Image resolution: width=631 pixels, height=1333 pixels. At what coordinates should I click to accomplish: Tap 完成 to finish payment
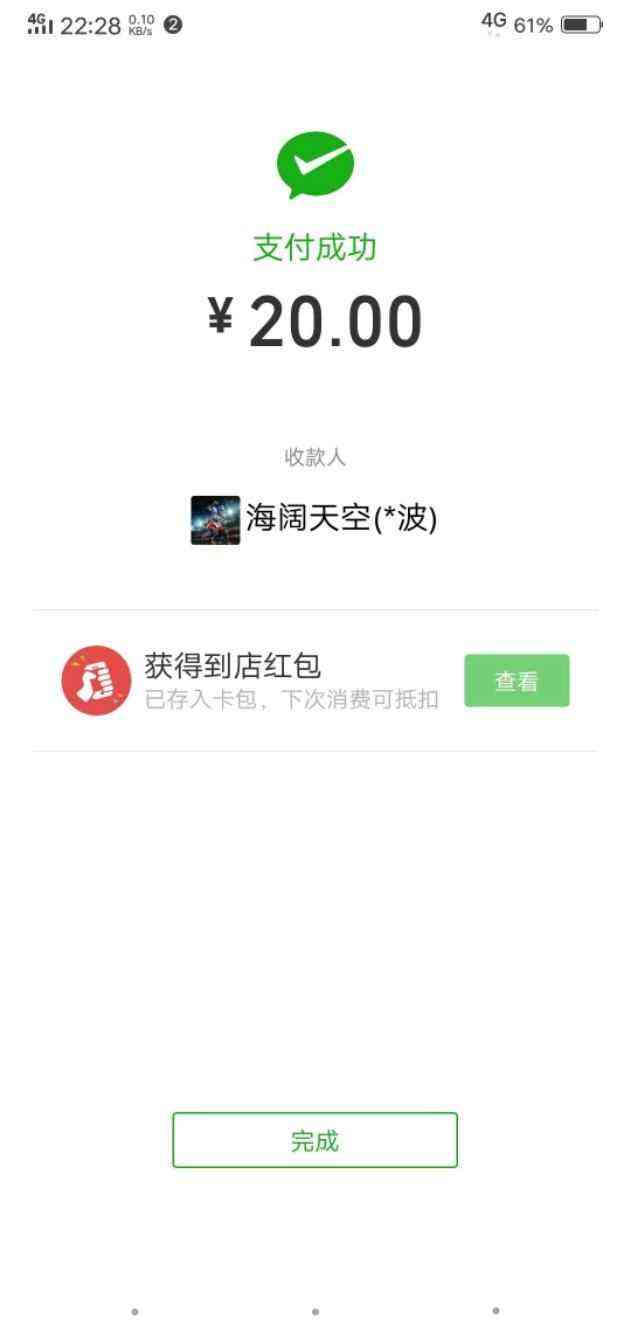pyautogui.click(x=314, y=1140)
